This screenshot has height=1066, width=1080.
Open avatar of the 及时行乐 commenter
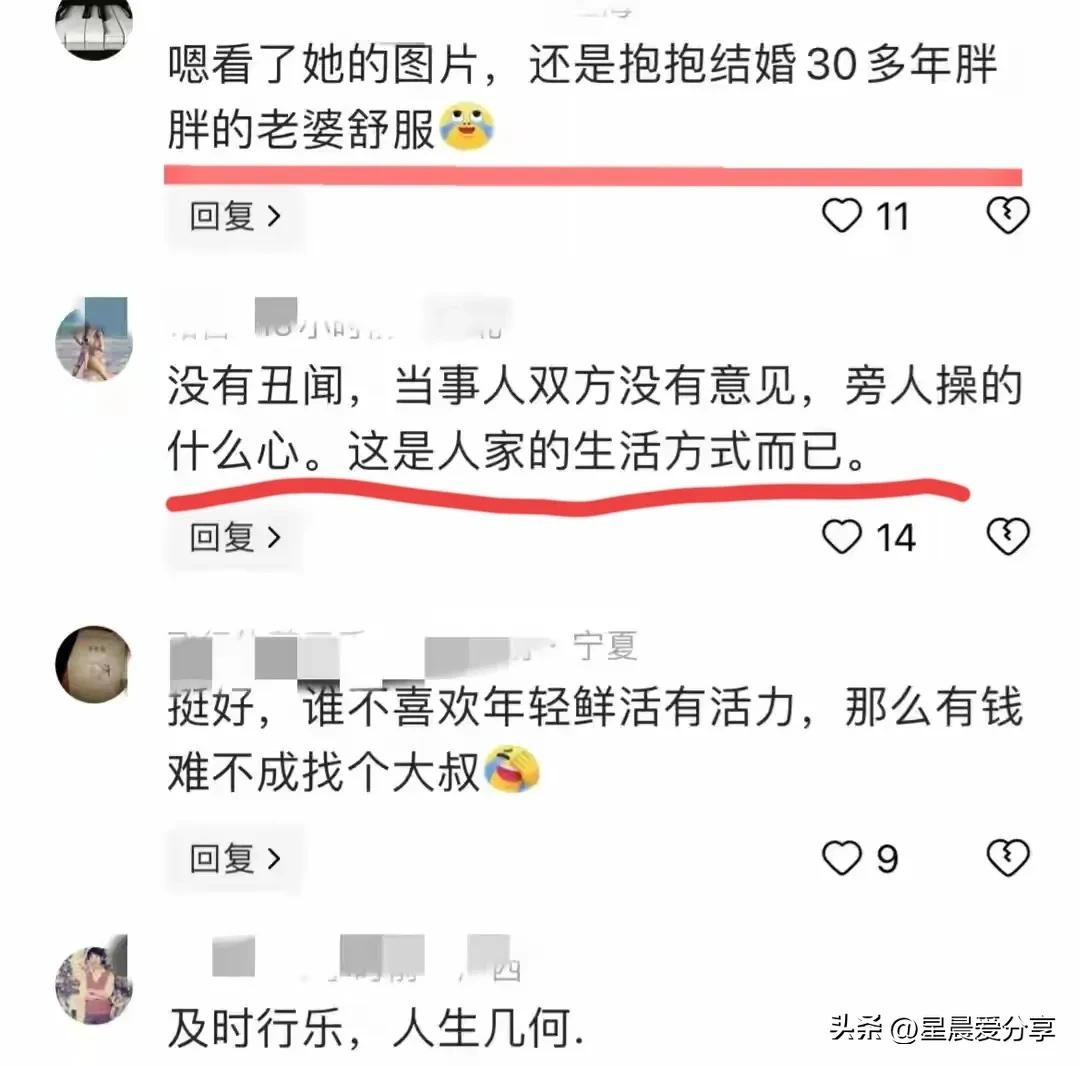92,984
